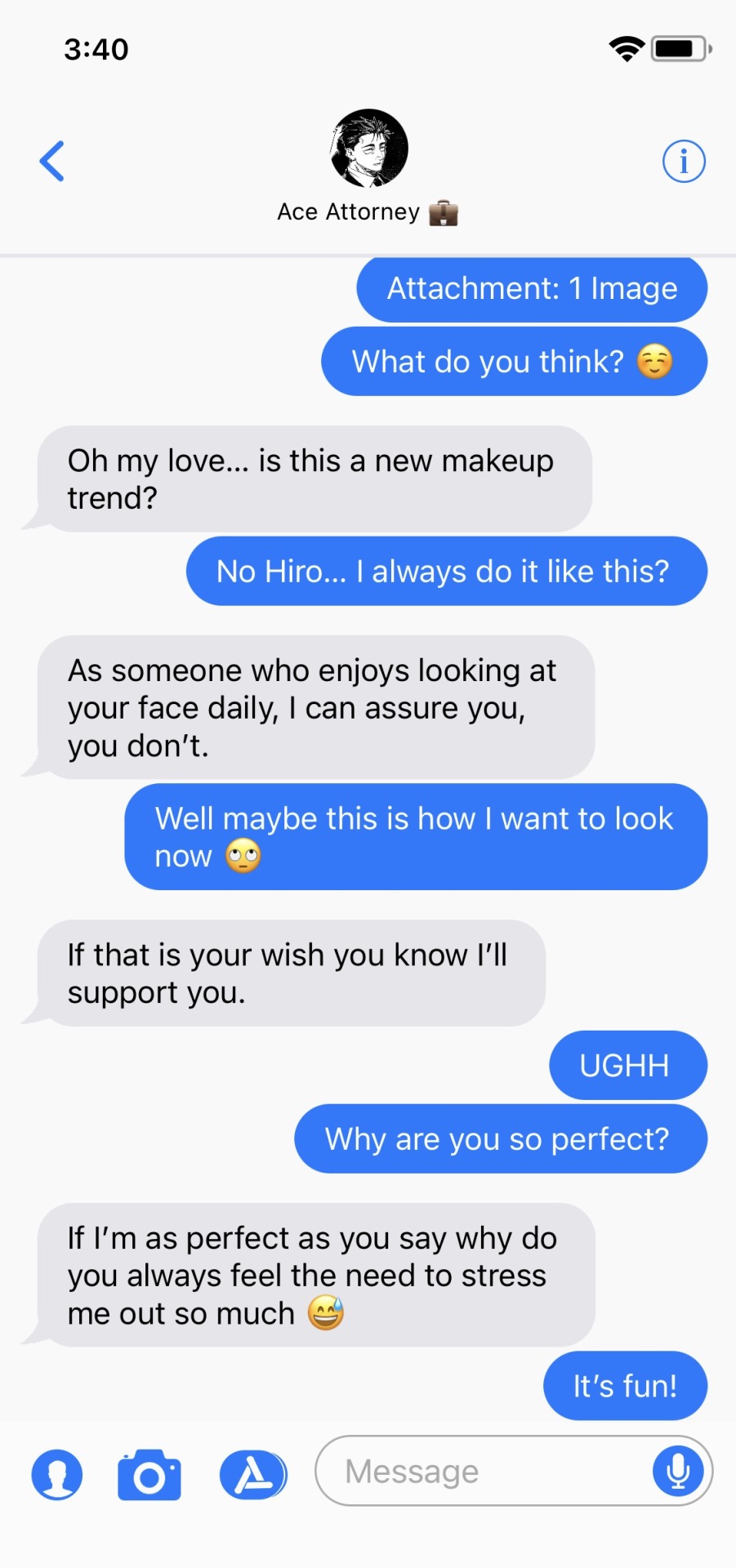Open the camera to take a photo
The image size is (736, 1568).
149,1474
